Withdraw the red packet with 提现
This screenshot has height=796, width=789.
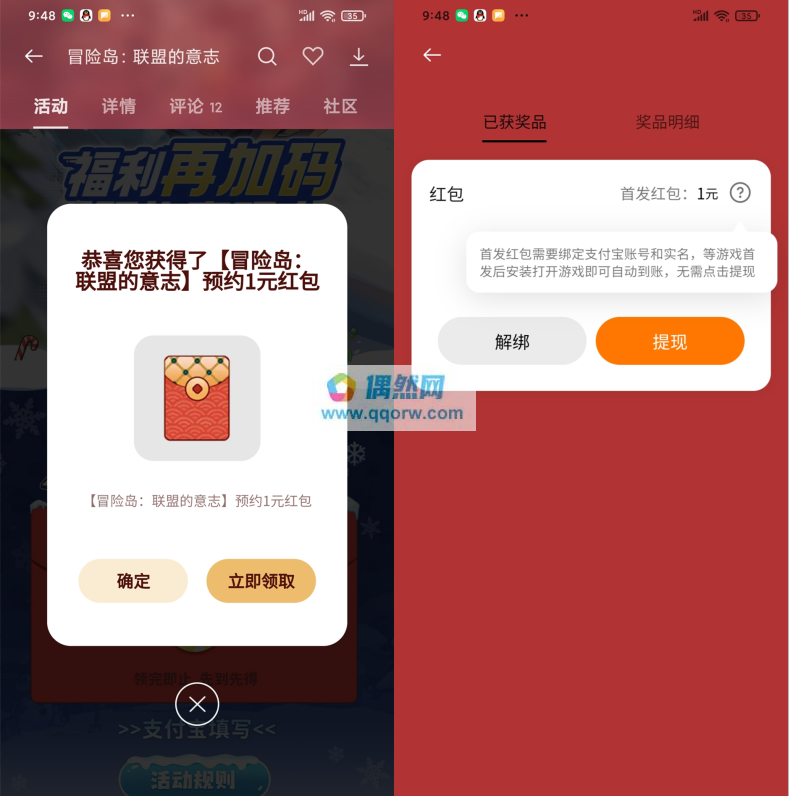tap(670, 341)
